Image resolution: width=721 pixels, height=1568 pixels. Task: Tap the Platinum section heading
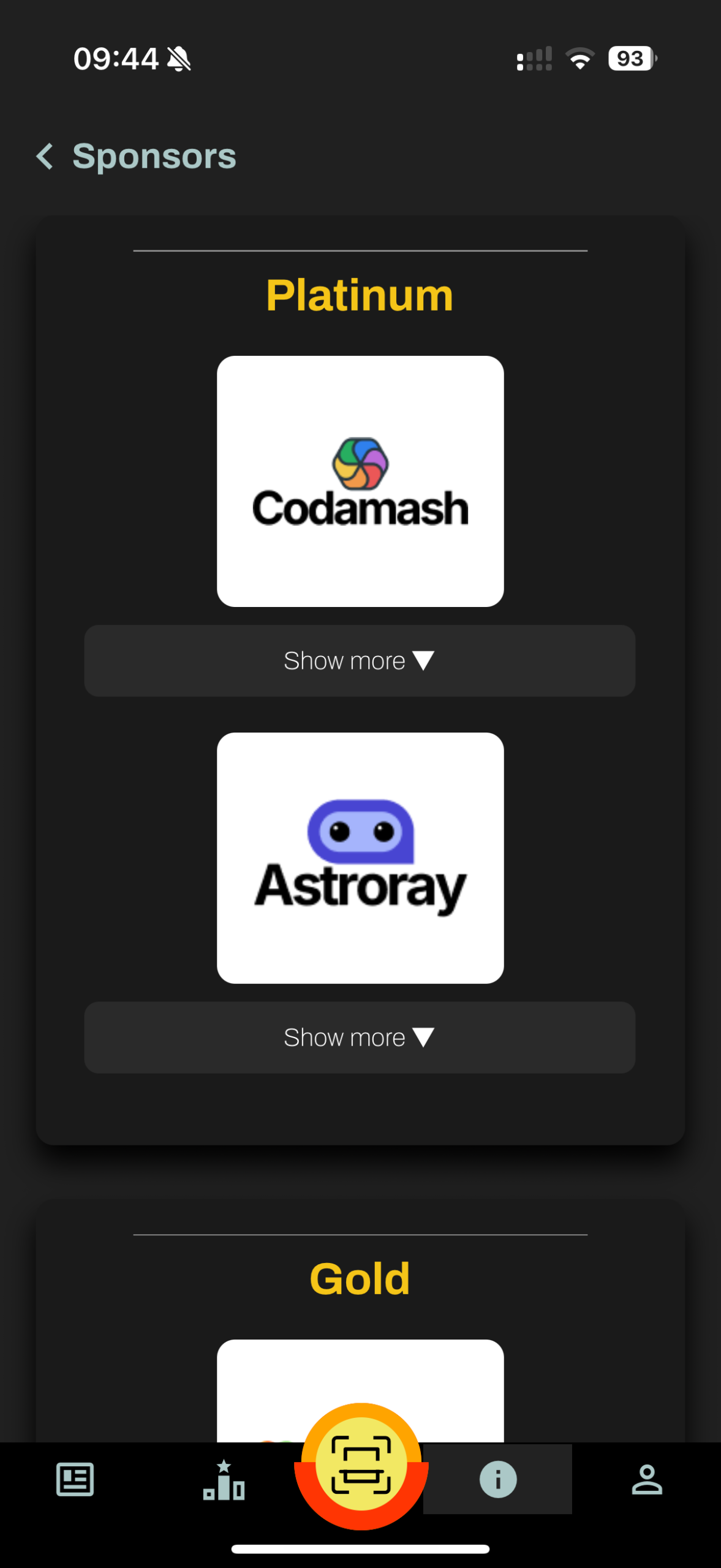pos(360,295)
